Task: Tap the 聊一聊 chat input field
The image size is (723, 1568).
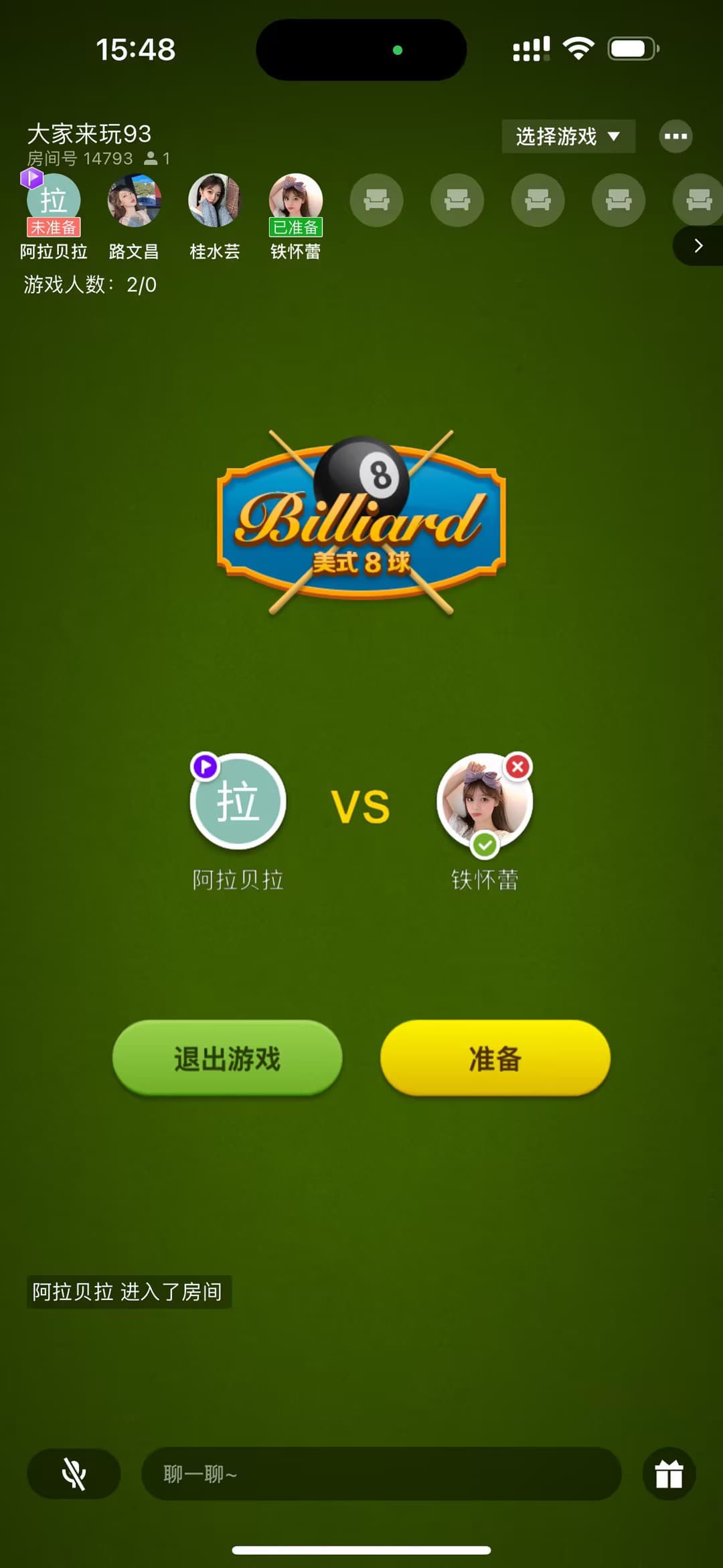Action: 381,1474
